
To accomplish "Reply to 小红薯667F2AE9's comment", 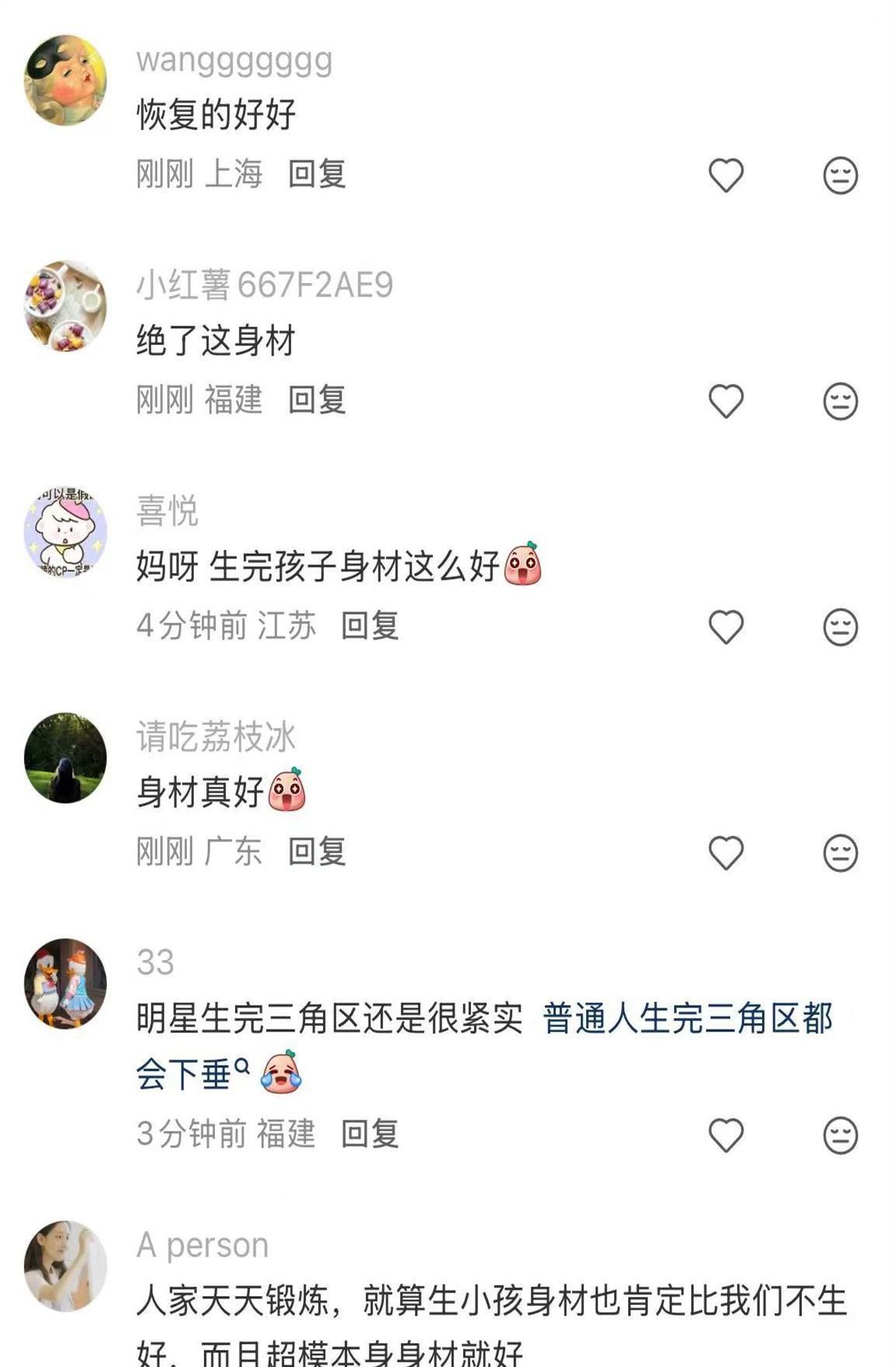I will (x=317, y=399).
